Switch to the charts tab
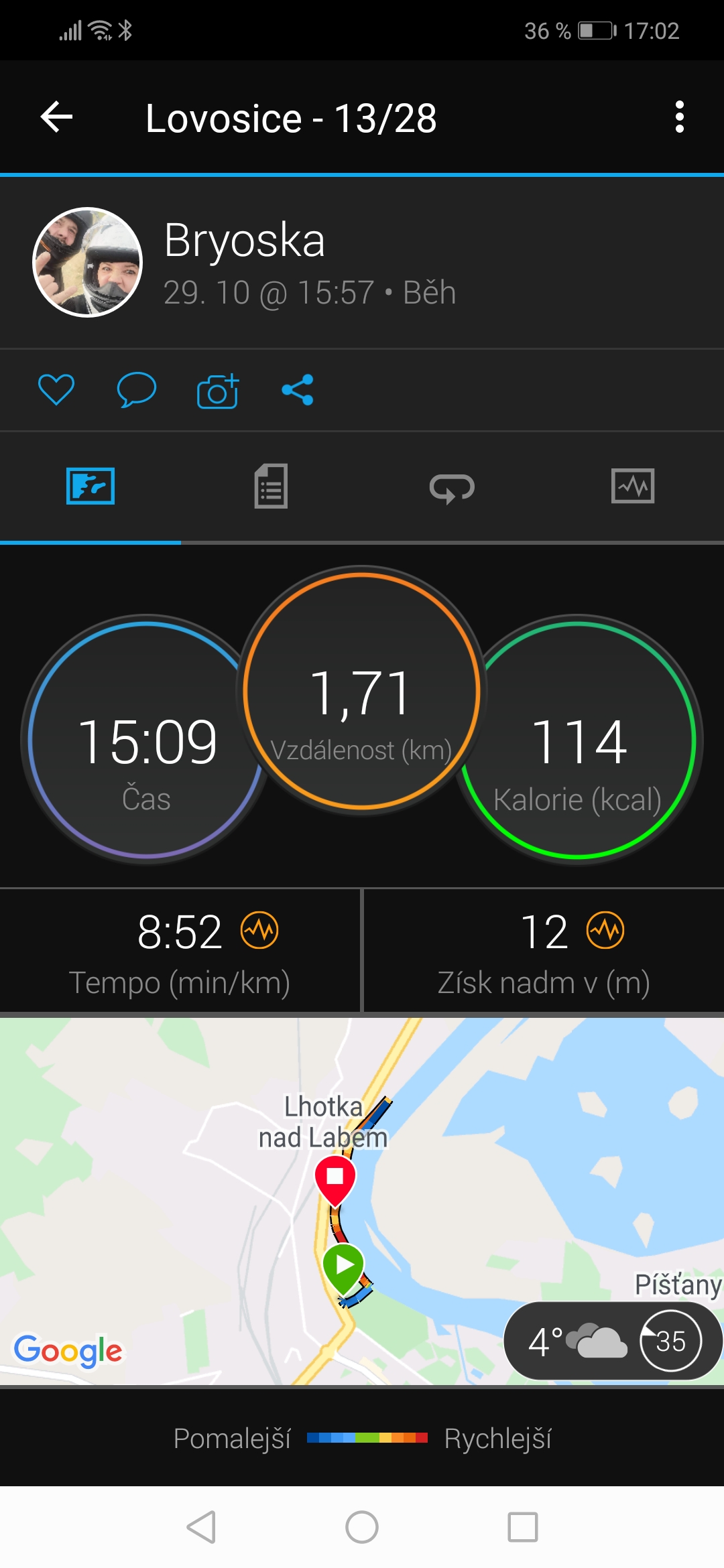This screenshot has width=724, height=1568. [633, 486]
